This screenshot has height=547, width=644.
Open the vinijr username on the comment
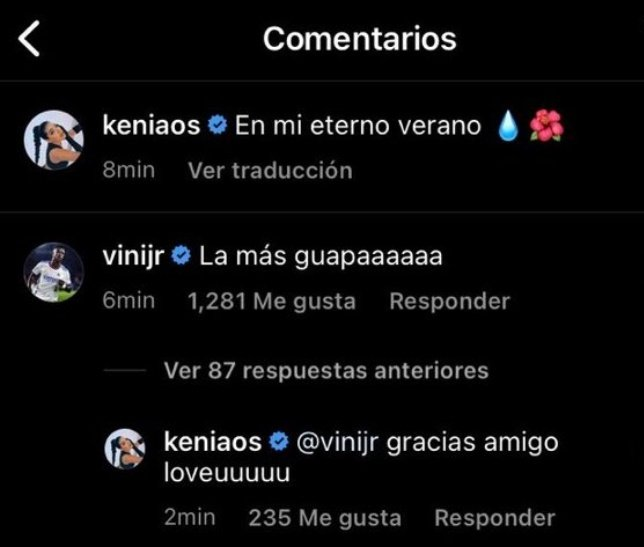[x=133, y=257]
